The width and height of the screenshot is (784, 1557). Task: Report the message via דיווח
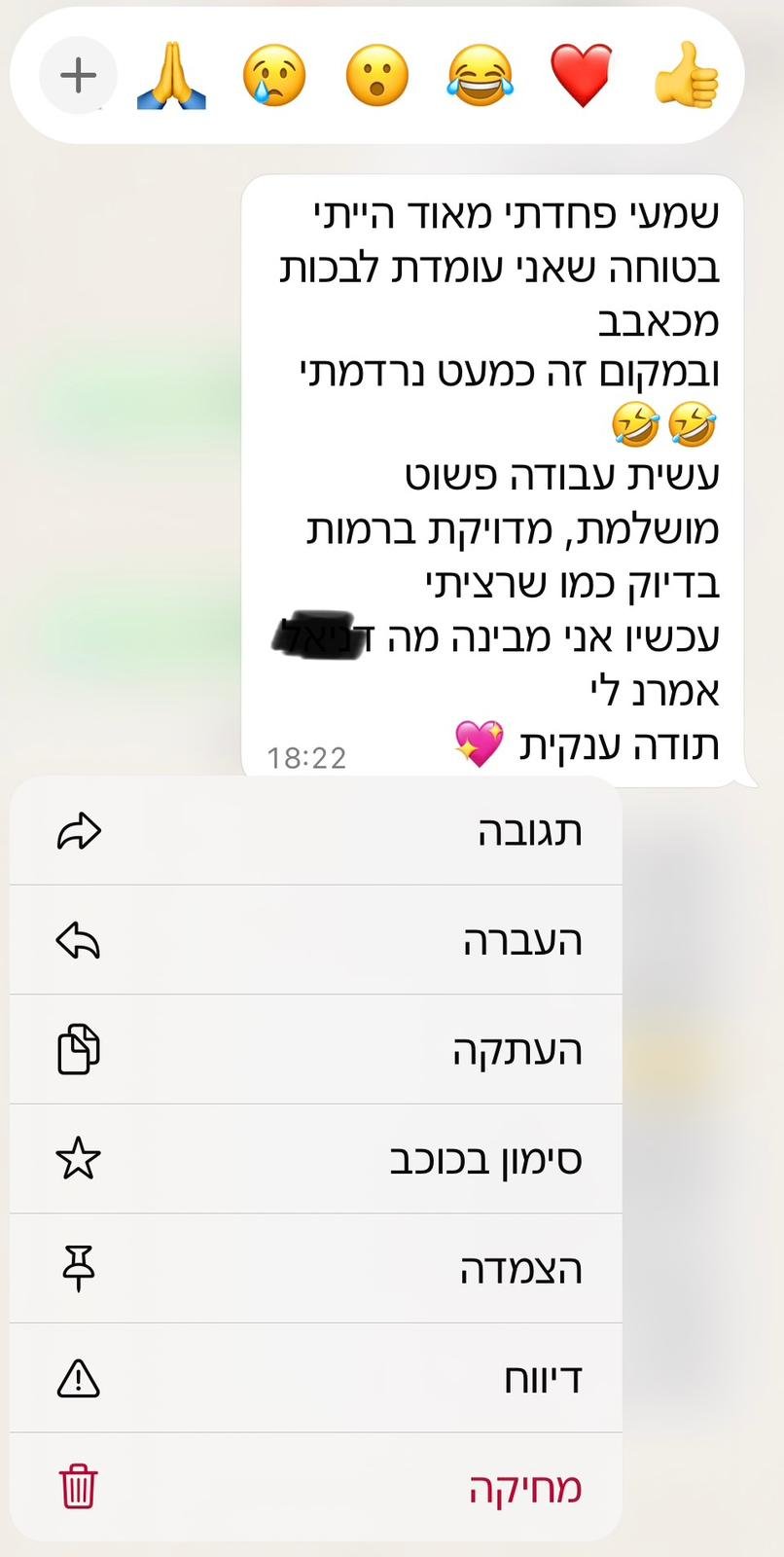click(x=316, y=1378)
